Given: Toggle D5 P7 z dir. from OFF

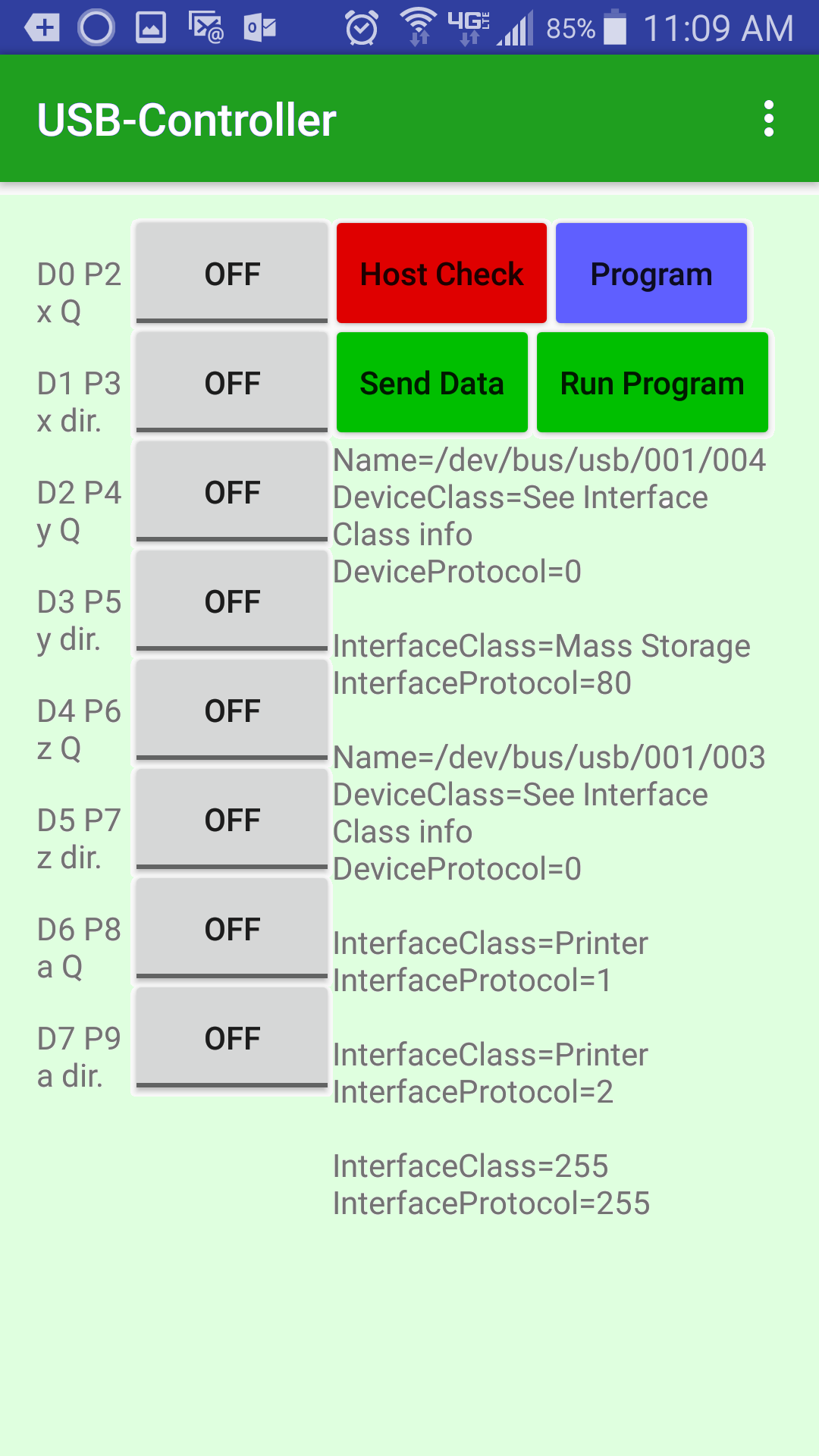Looking at the screenshot, I should [x=232, y=820].
